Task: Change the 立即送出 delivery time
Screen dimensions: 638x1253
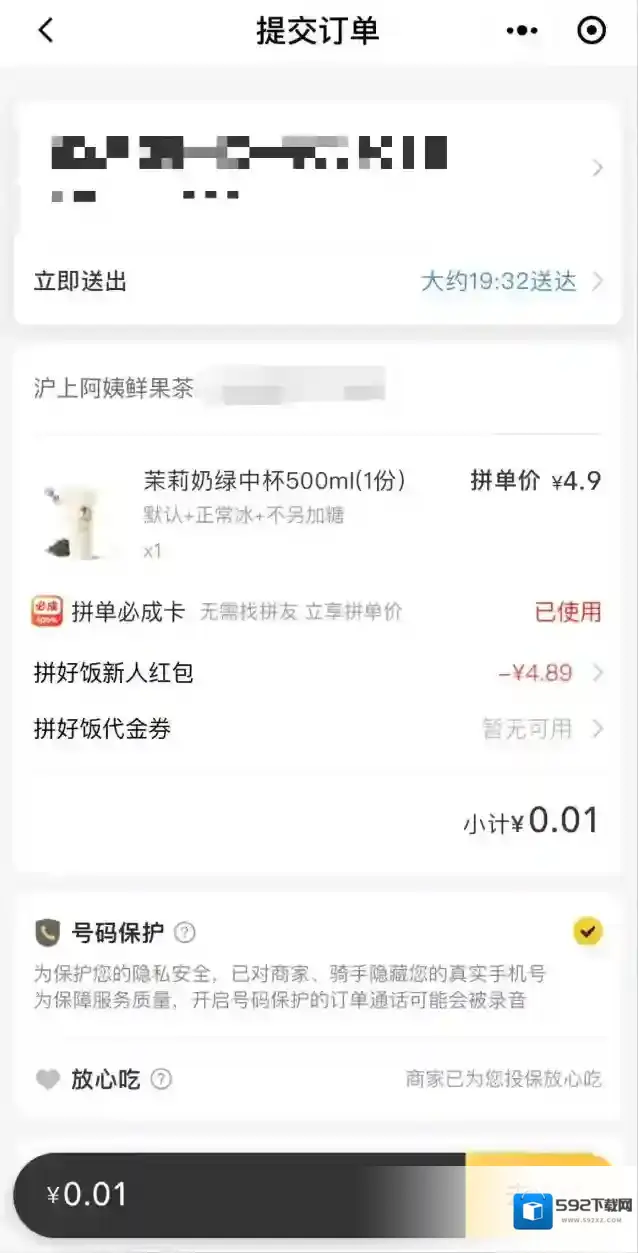Action: tap(318, 282)
